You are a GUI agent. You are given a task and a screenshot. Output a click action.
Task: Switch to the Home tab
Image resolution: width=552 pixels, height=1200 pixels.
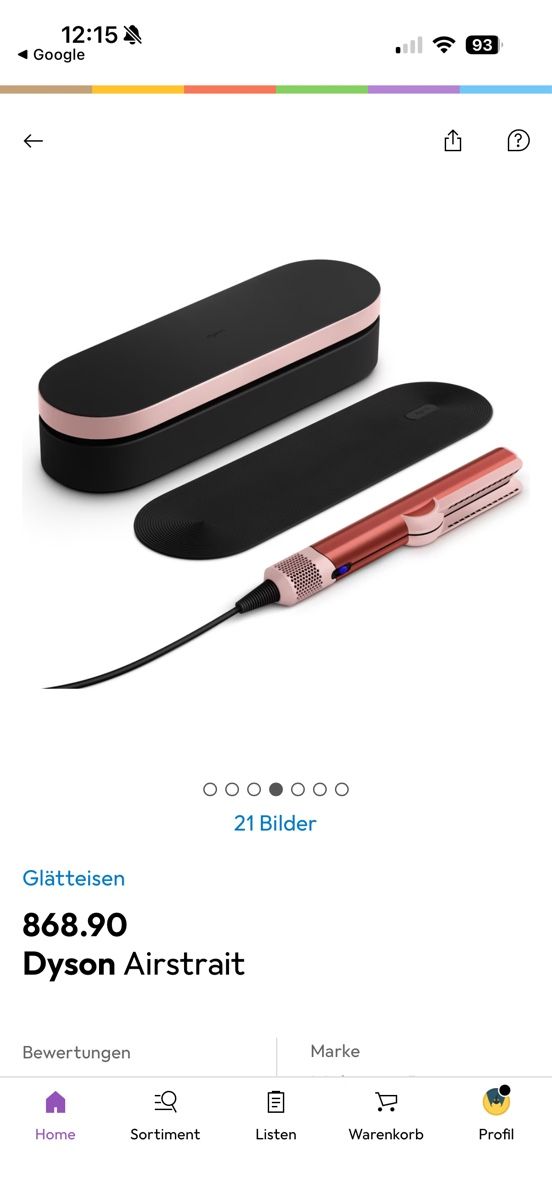(x=55, y=1115)
